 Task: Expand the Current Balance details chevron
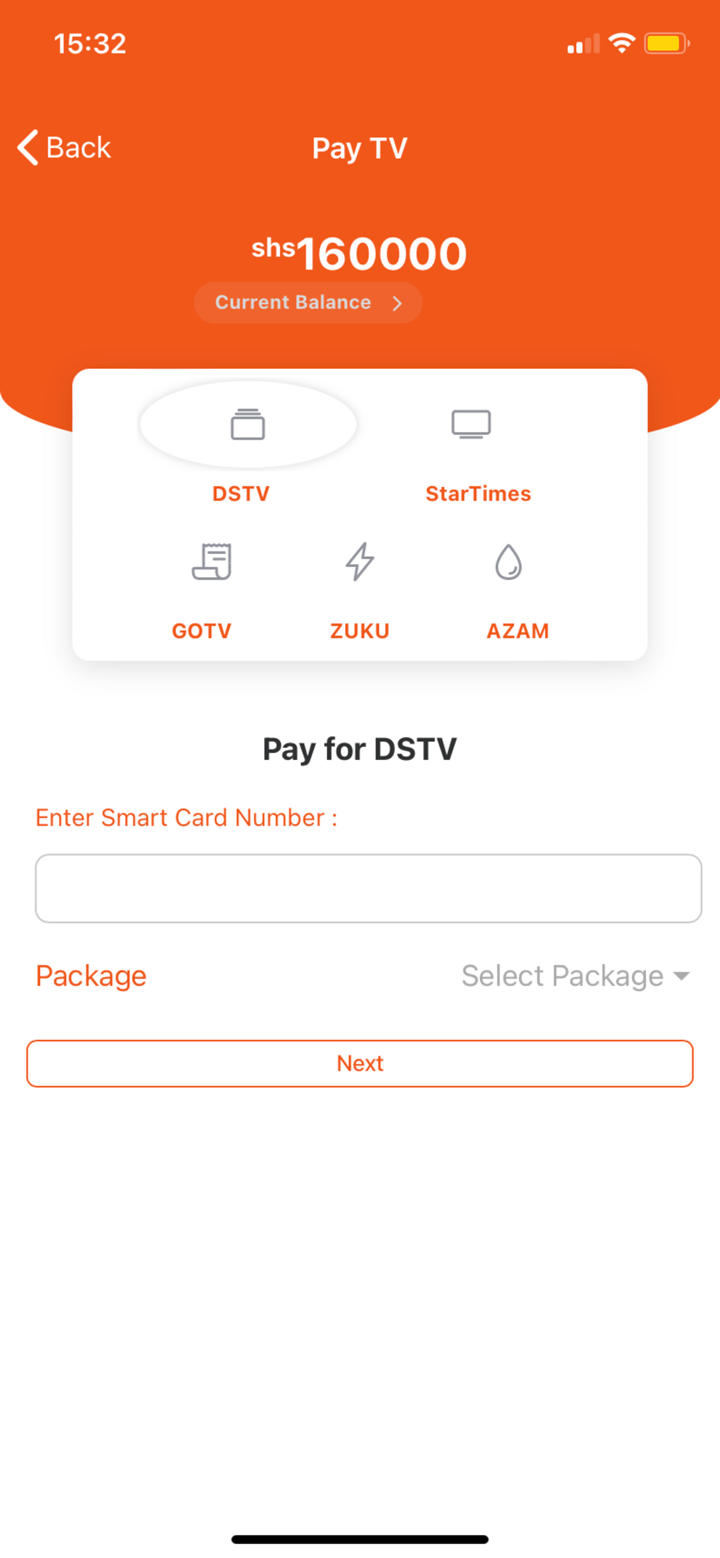pyautogui.click(x=400, y=302)
